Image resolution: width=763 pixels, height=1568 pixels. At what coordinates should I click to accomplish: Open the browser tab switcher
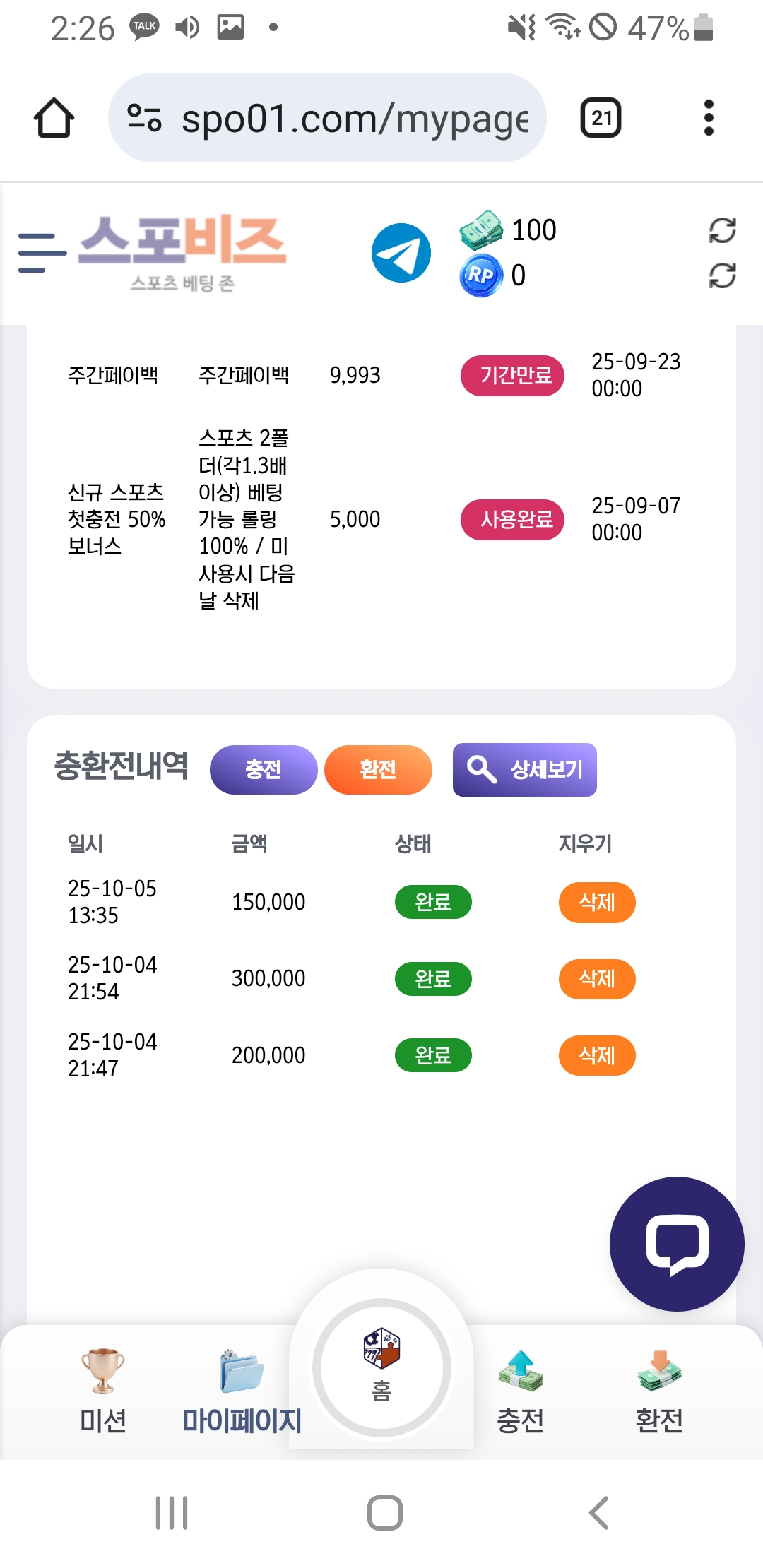pyautogui.click(x=601, y=118)
